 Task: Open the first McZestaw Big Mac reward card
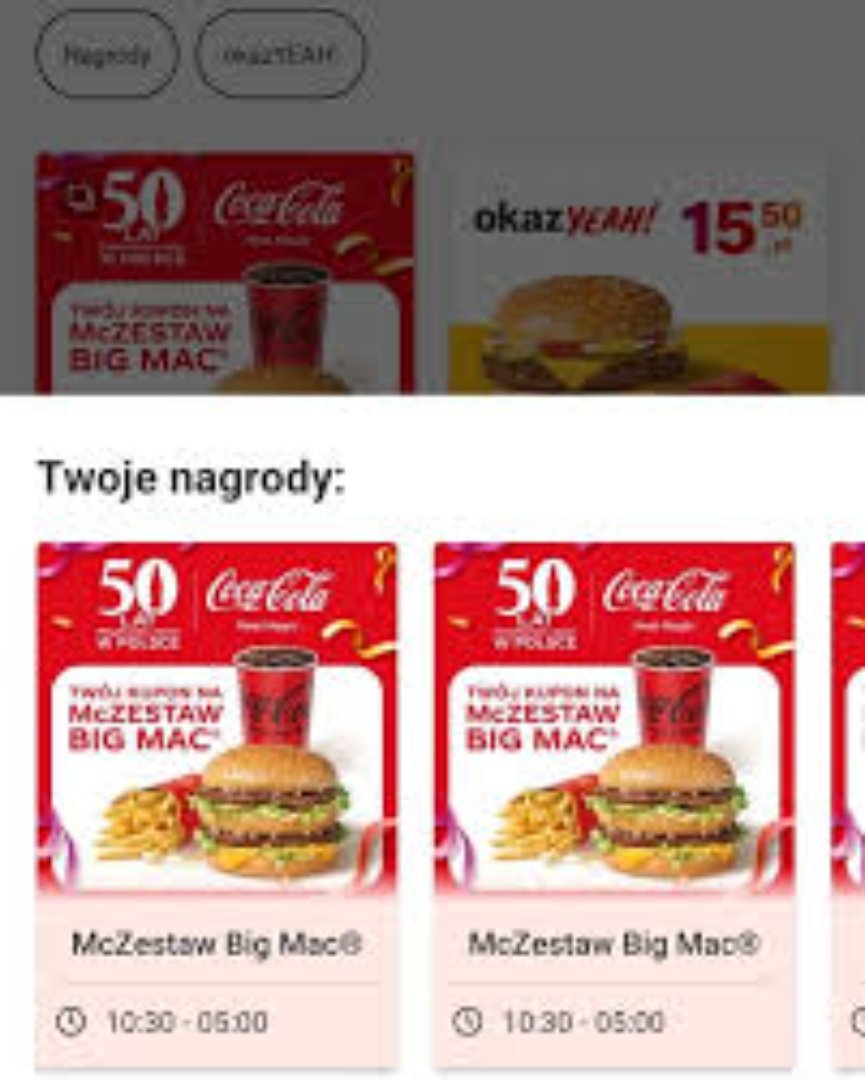click(x=216, y=800)
